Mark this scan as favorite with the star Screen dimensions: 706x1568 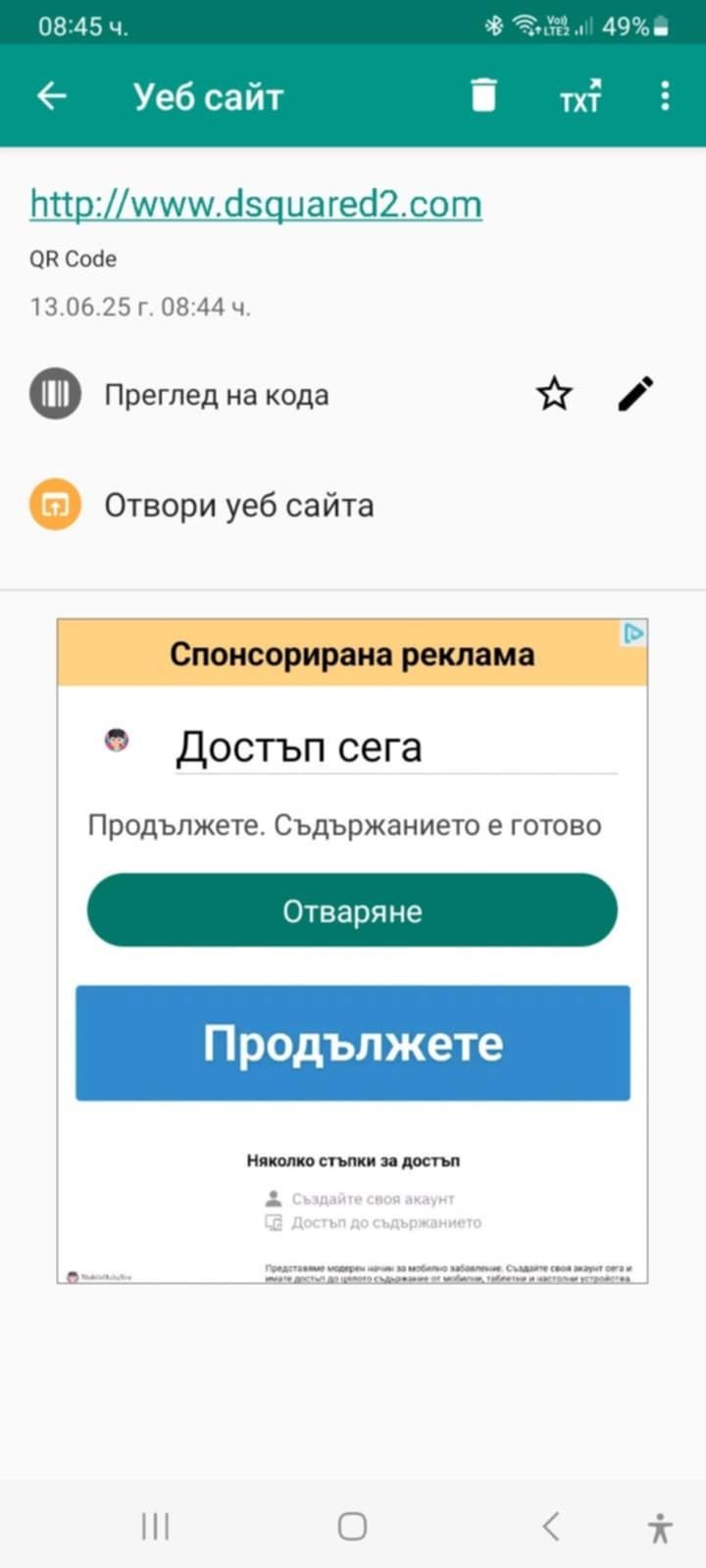point(554,395)
